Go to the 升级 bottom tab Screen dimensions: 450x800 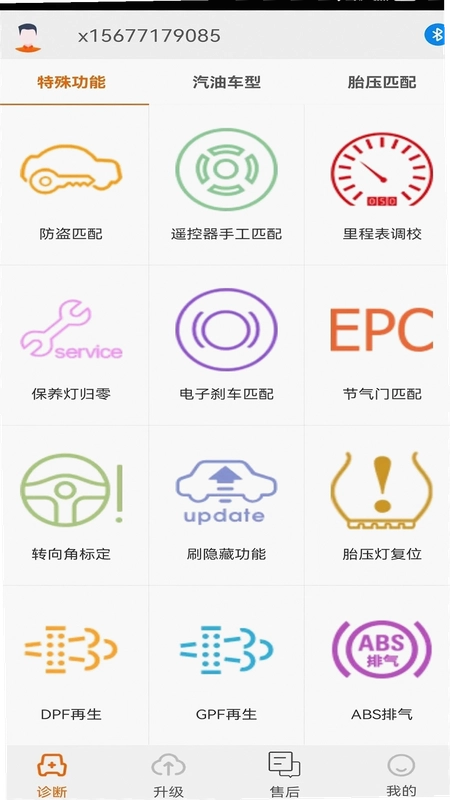pos(168,774)
